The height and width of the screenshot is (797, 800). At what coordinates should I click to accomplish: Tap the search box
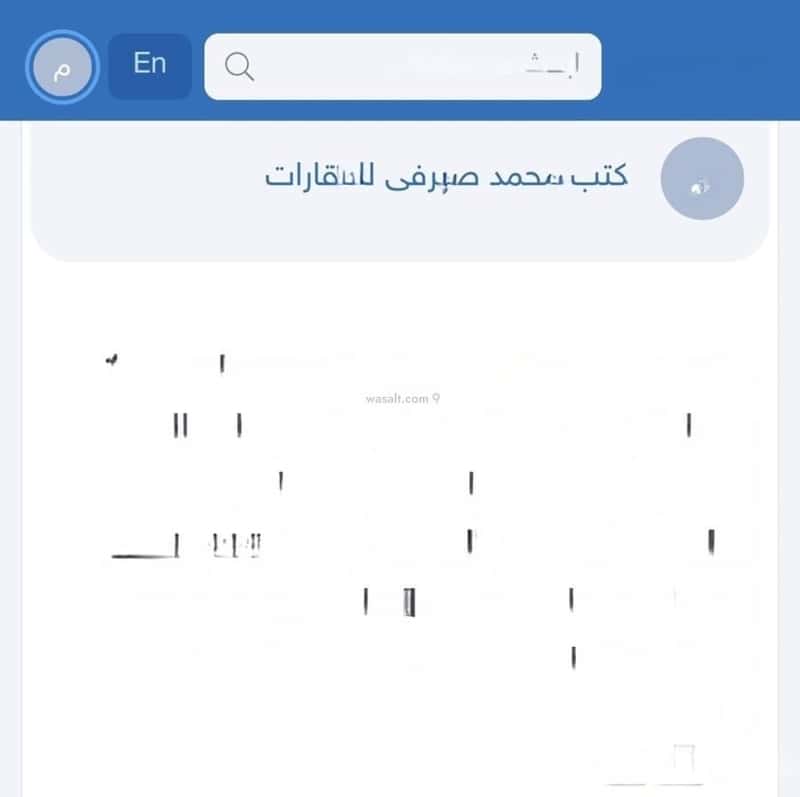pos(402,67)
